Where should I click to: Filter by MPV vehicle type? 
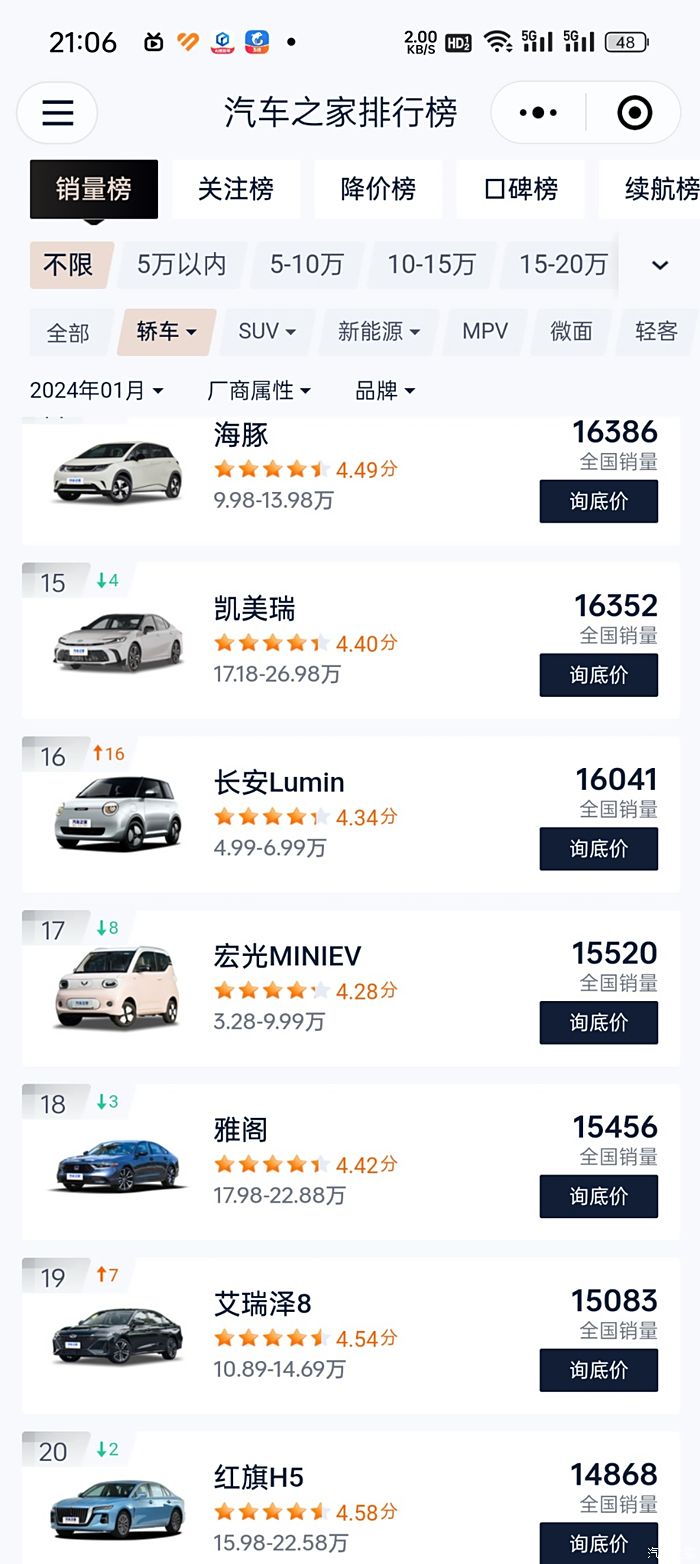point(485,331)
